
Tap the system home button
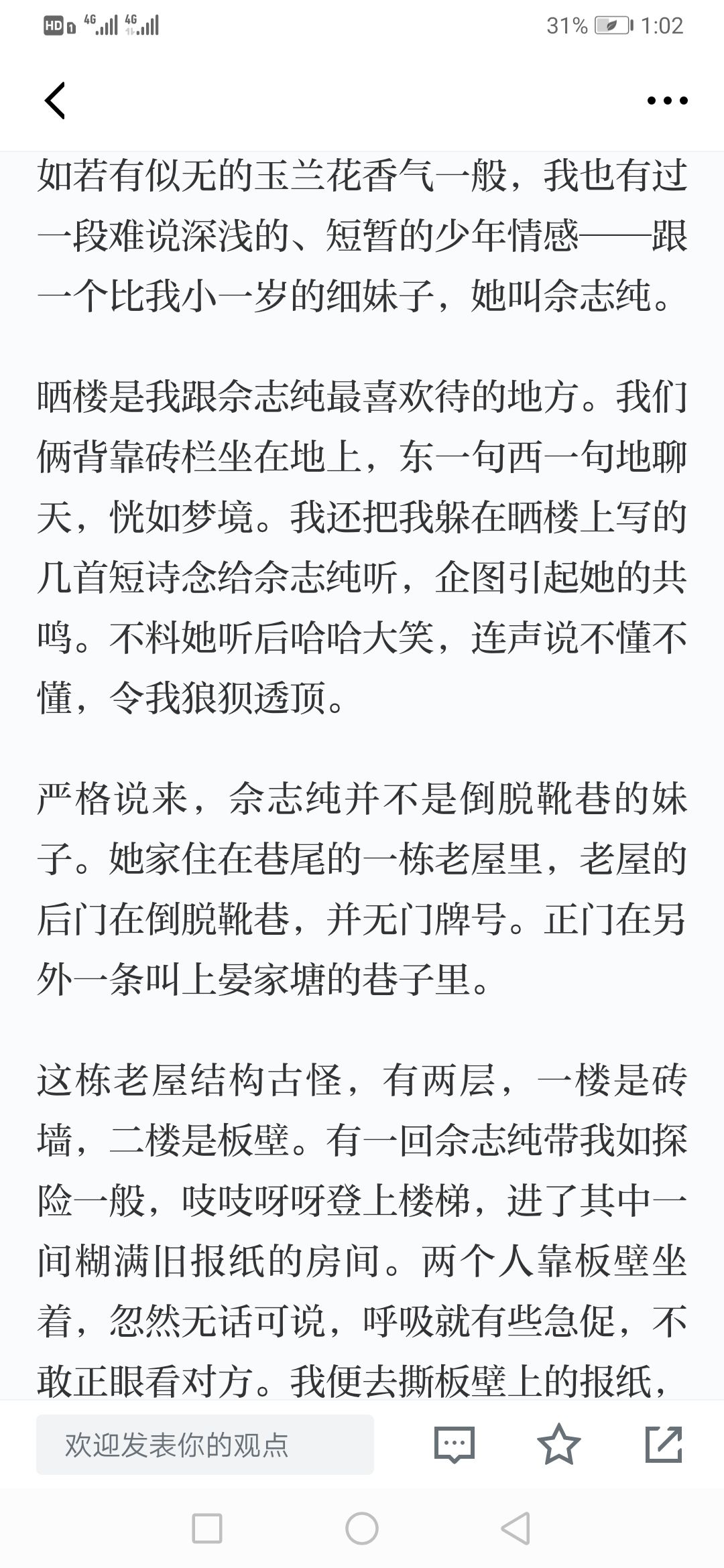[x=362, y=1529]
